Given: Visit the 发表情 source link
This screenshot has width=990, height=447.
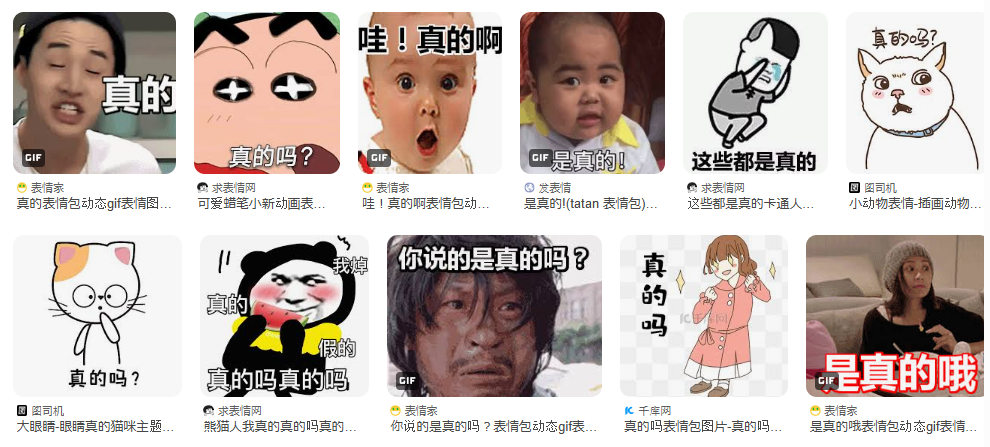Looking at the screenshot, I should point(555,188).
